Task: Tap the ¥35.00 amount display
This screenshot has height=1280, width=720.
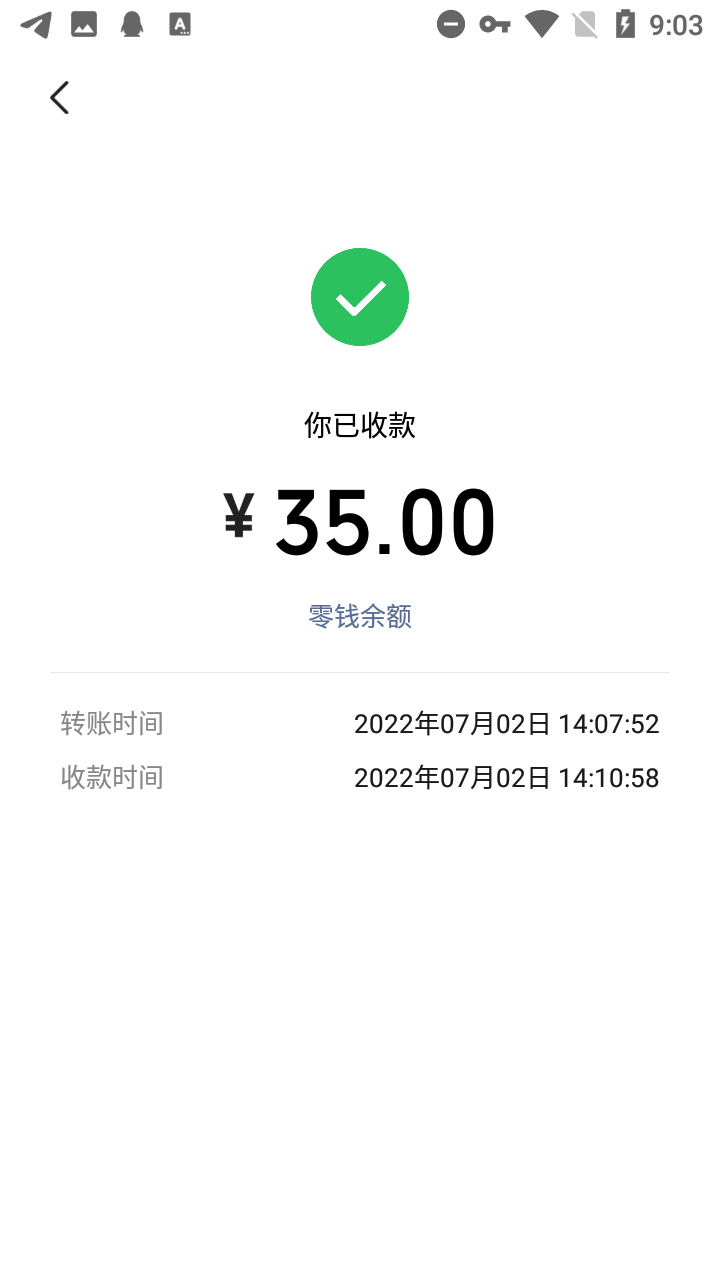Action: pos(360,518)
